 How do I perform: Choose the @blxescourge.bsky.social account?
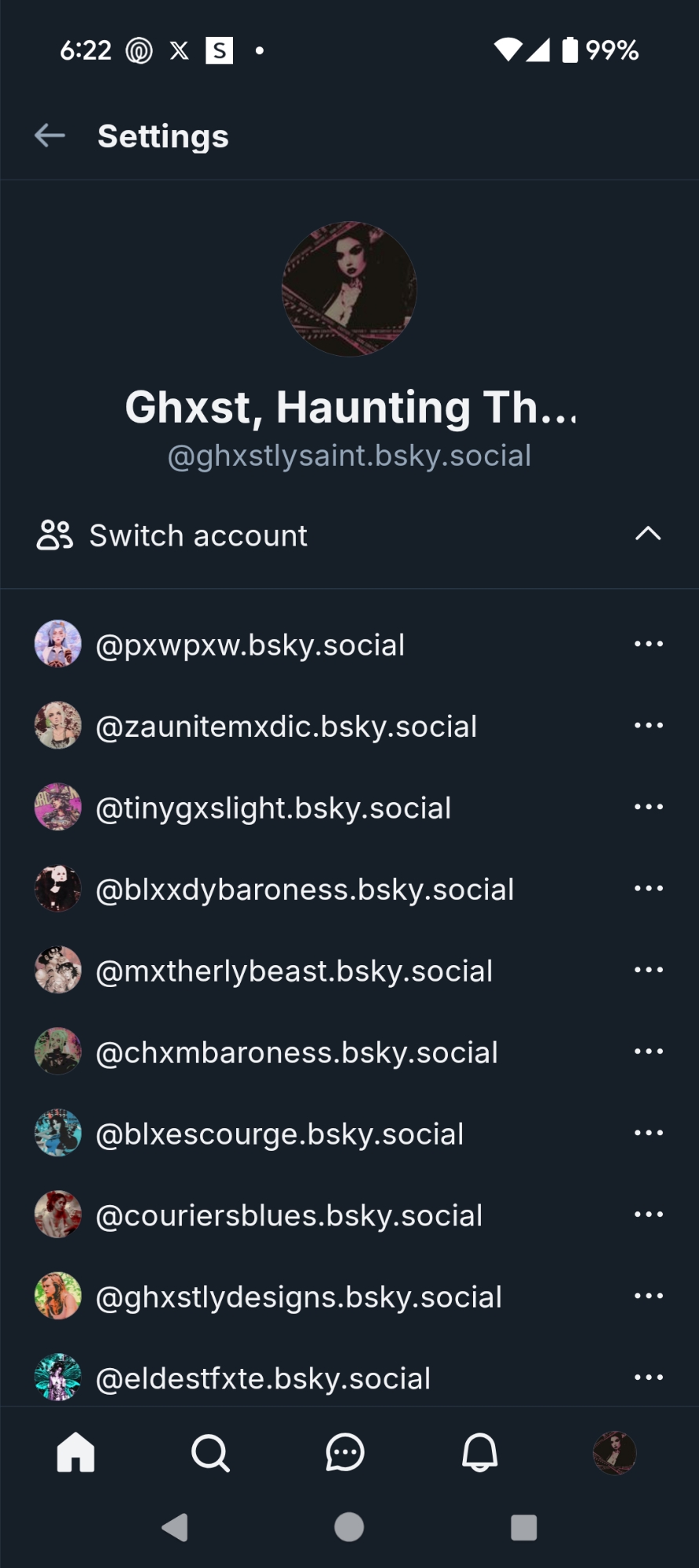pyautogui.click(x=279, y=1134)
